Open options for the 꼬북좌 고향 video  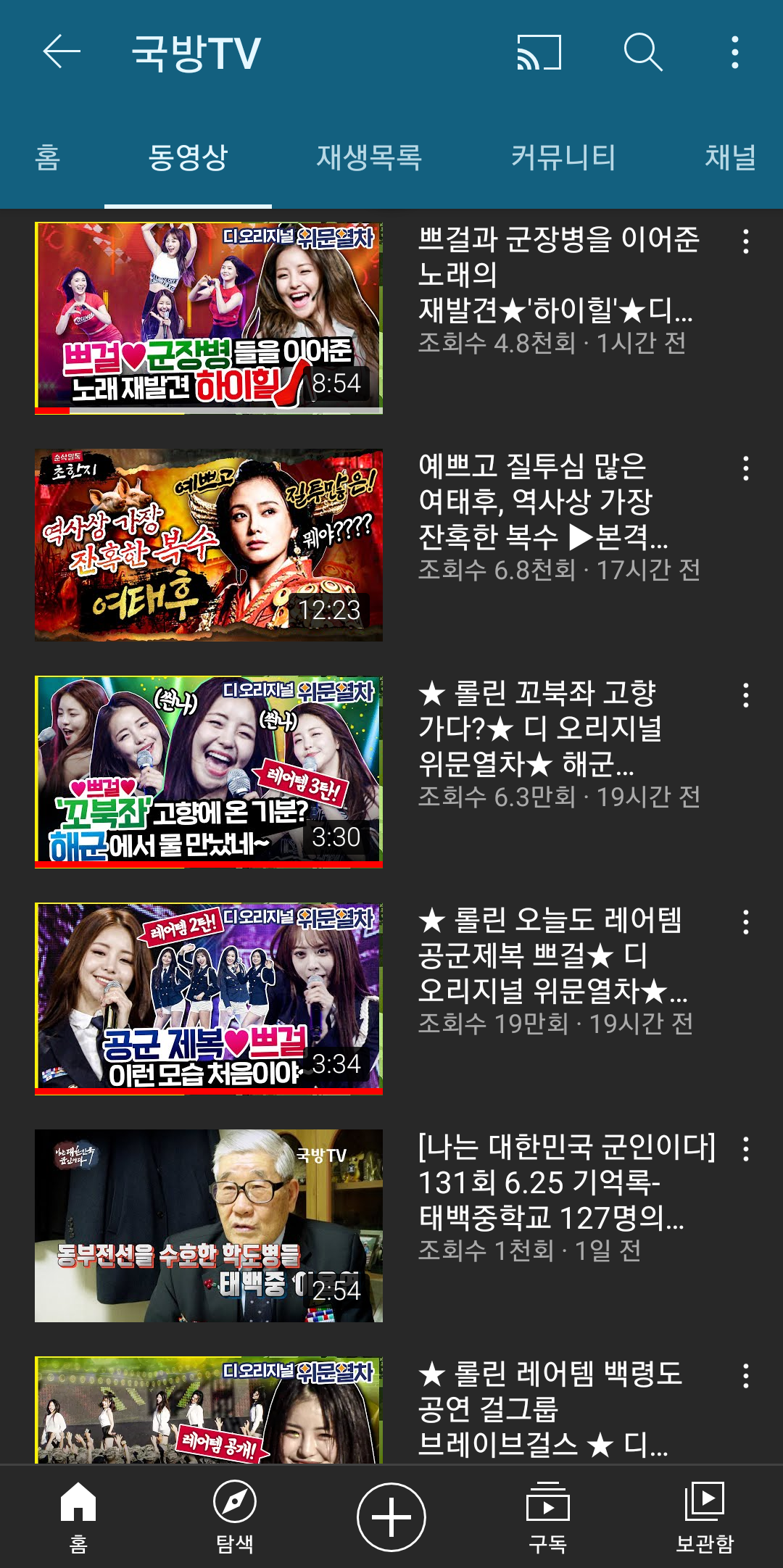[x=745, y=696]
